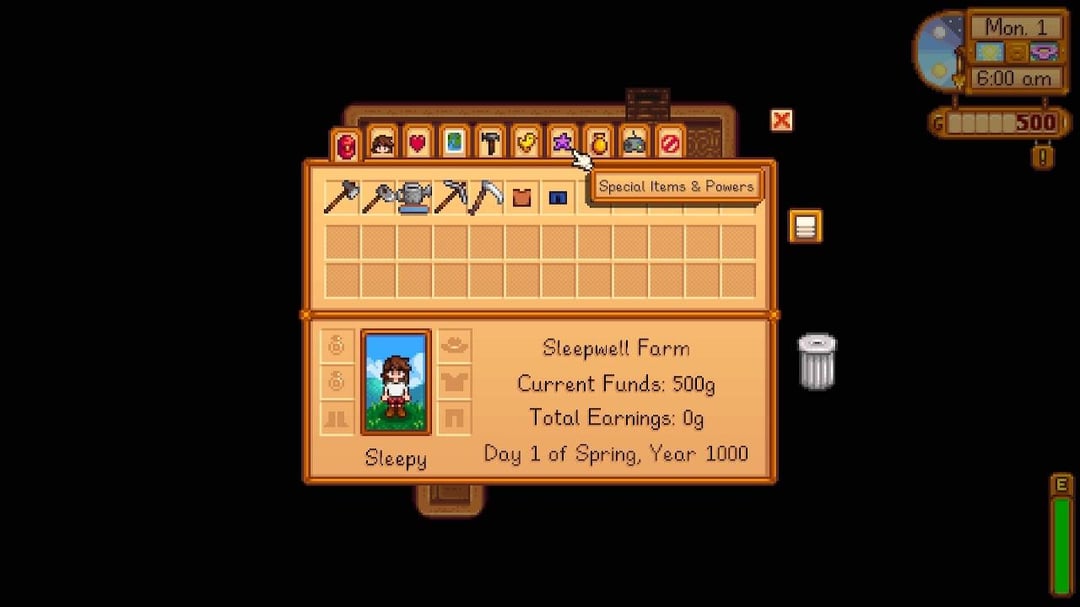Tap the hat equipment slot
The width and height of the screenshot is (1080, 607).
tap(455, 346)
